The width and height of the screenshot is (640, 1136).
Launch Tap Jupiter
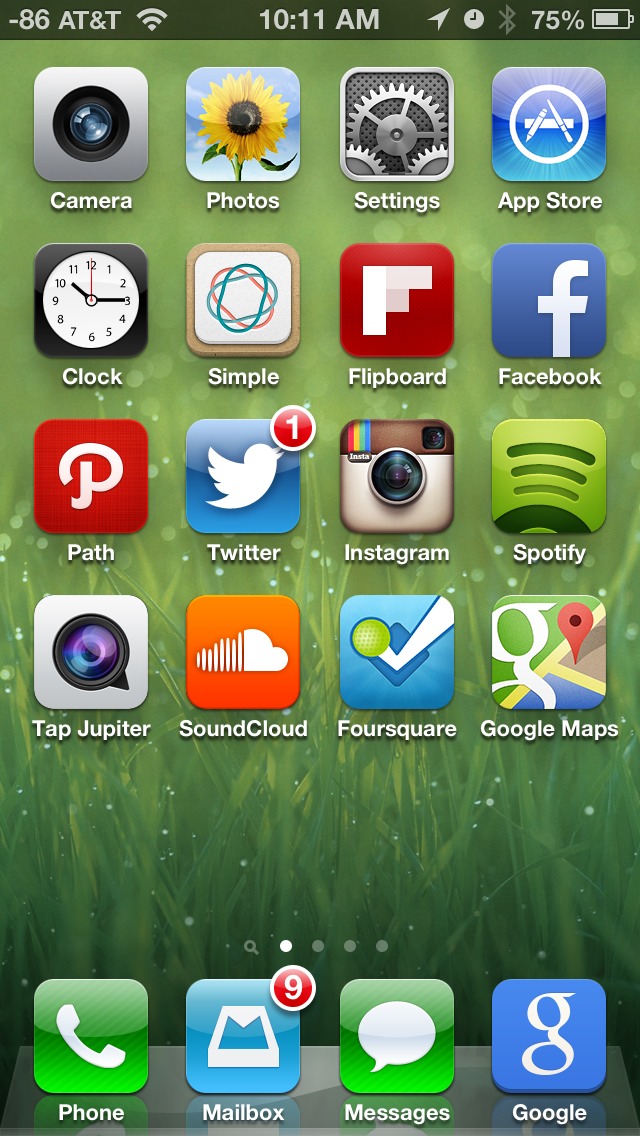(x=91, y=653)
